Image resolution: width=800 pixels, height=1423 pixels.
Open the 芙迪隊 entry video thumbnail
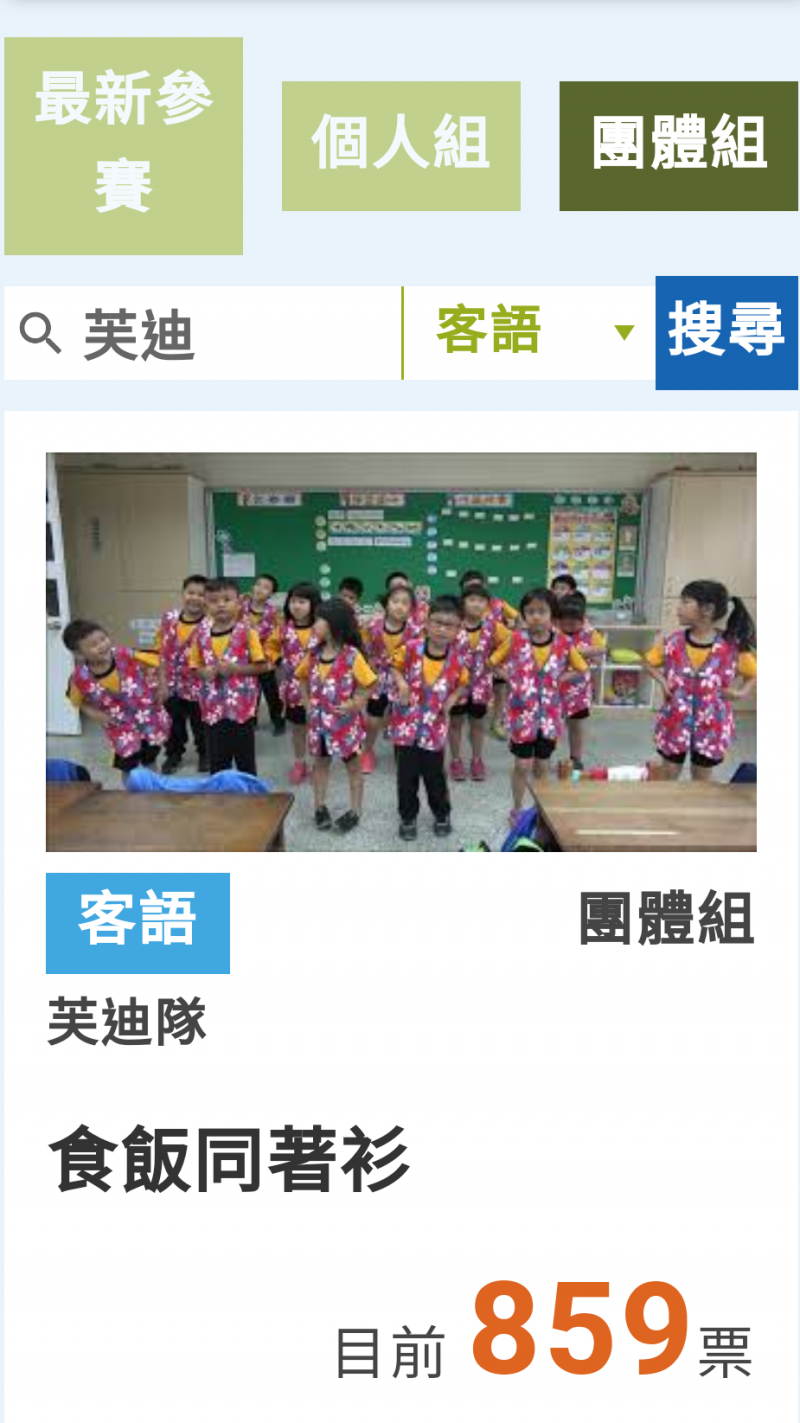401,652
